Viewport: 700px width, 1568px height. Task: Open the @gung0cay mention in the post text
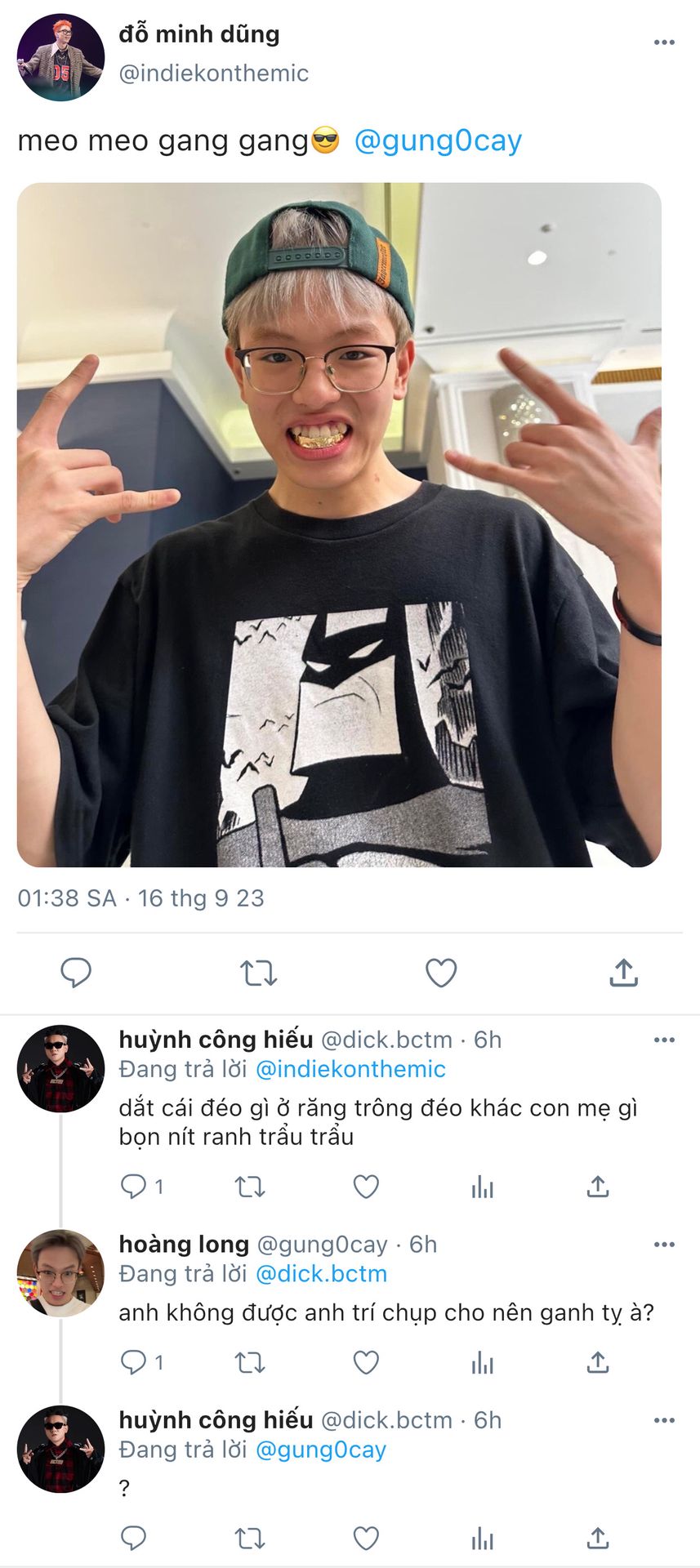pyautogui.click(x=438, y=141)
